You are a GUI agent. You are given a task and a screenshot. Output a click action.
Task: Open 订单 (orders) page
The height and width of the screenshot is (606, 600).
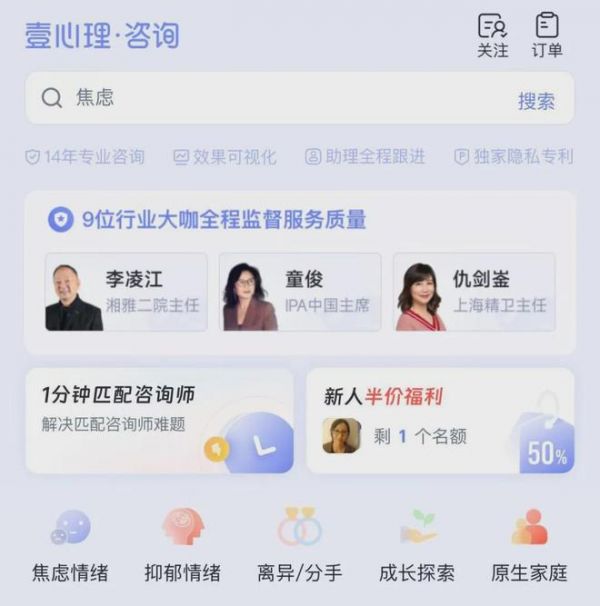[x=546, y=34]
